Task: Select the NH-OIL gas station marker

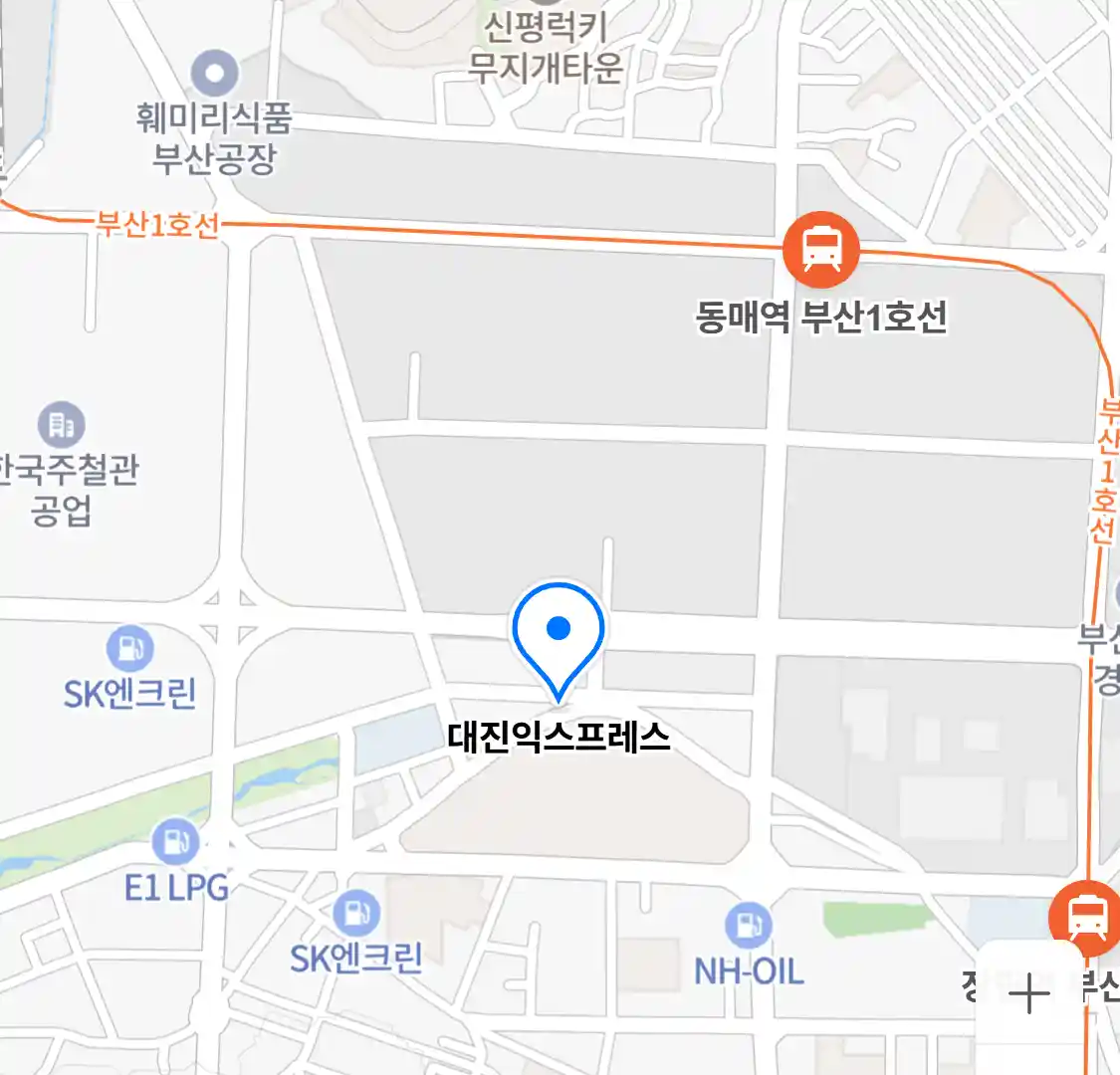Action: (x=748, y=926)
